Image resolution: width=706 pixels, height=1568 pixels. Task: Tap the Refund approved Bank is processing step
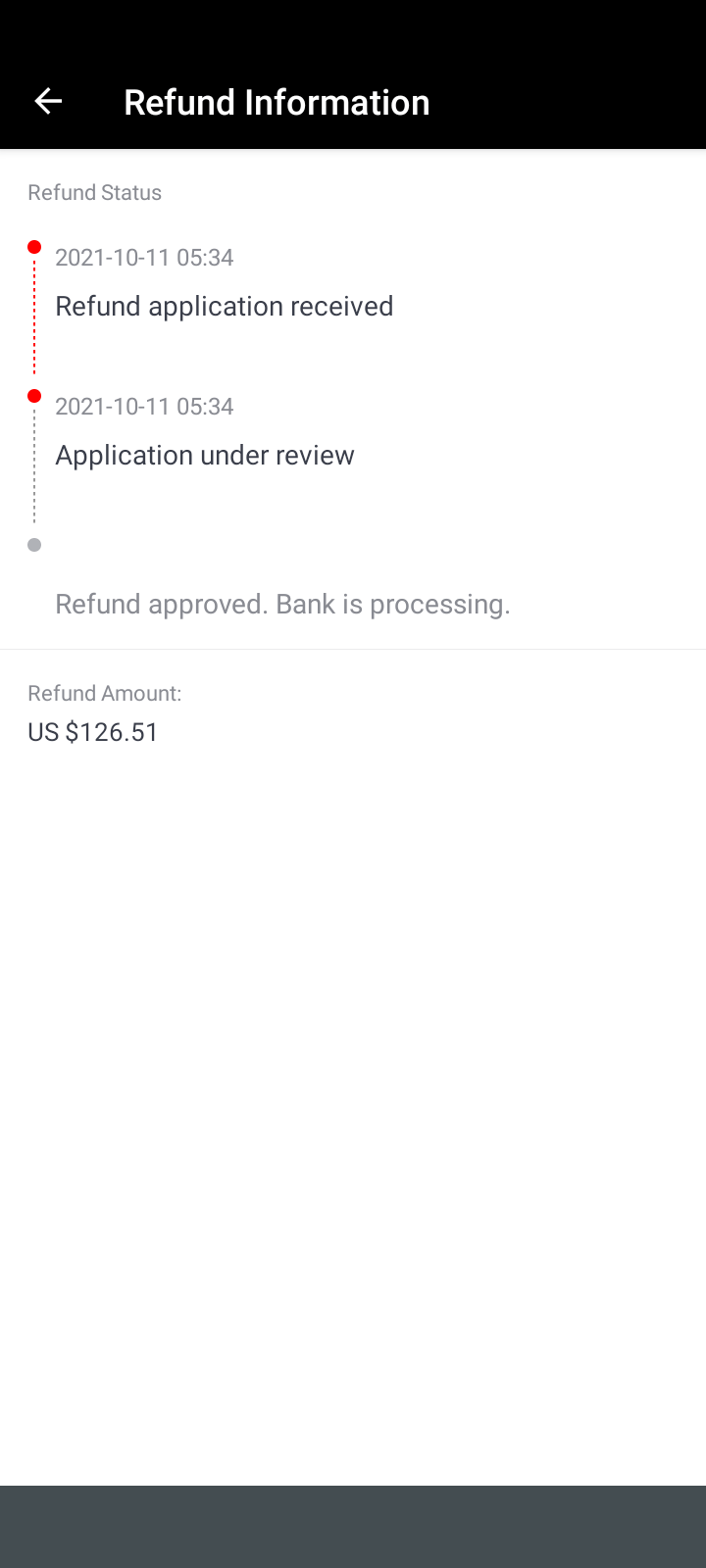(282, 604)
